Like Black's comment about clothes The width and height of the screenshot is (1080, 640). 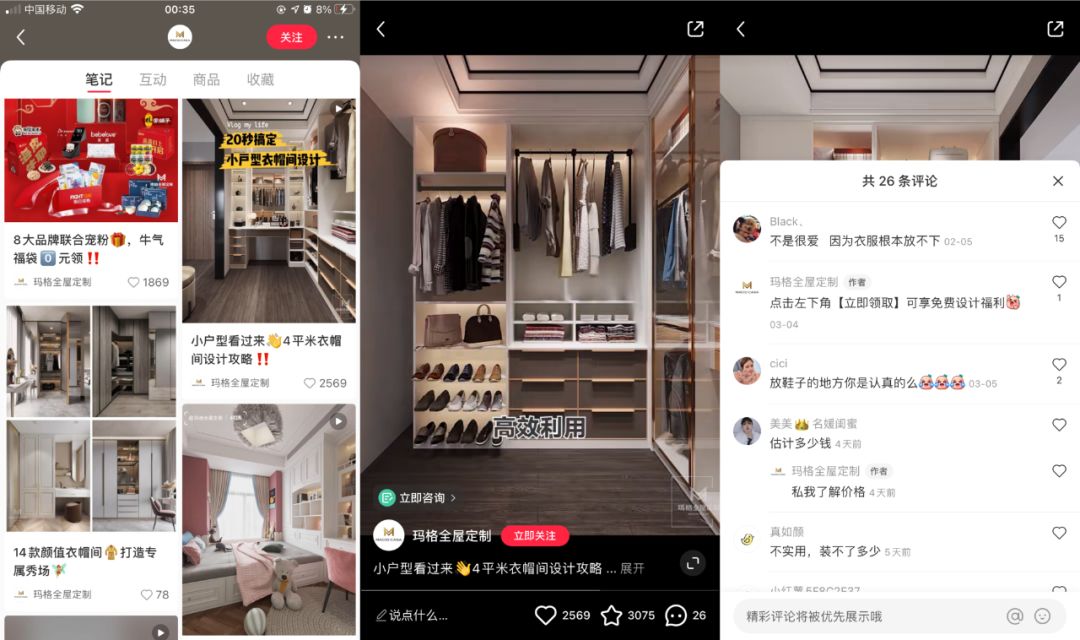pos(1059,223)
